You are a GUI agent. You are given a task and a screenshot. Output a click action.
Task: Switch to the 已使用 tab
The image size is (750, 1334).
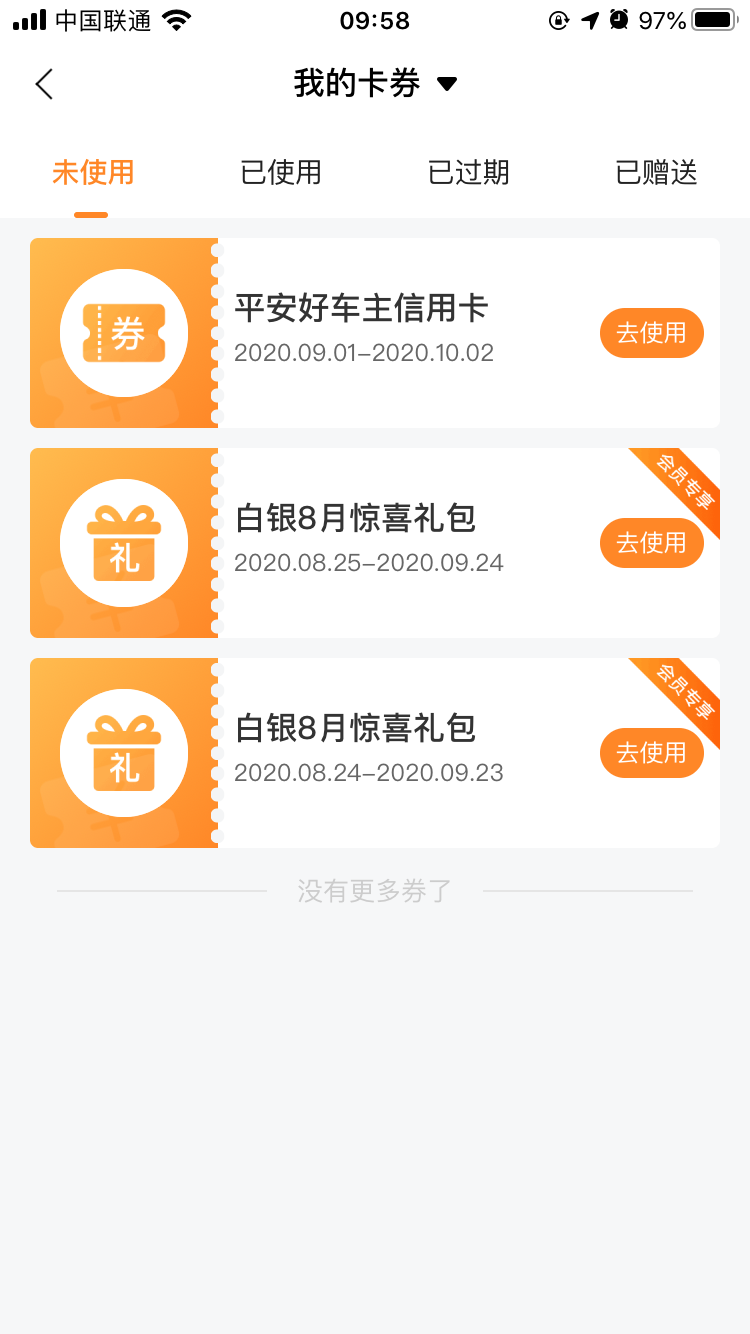[281, 172]
